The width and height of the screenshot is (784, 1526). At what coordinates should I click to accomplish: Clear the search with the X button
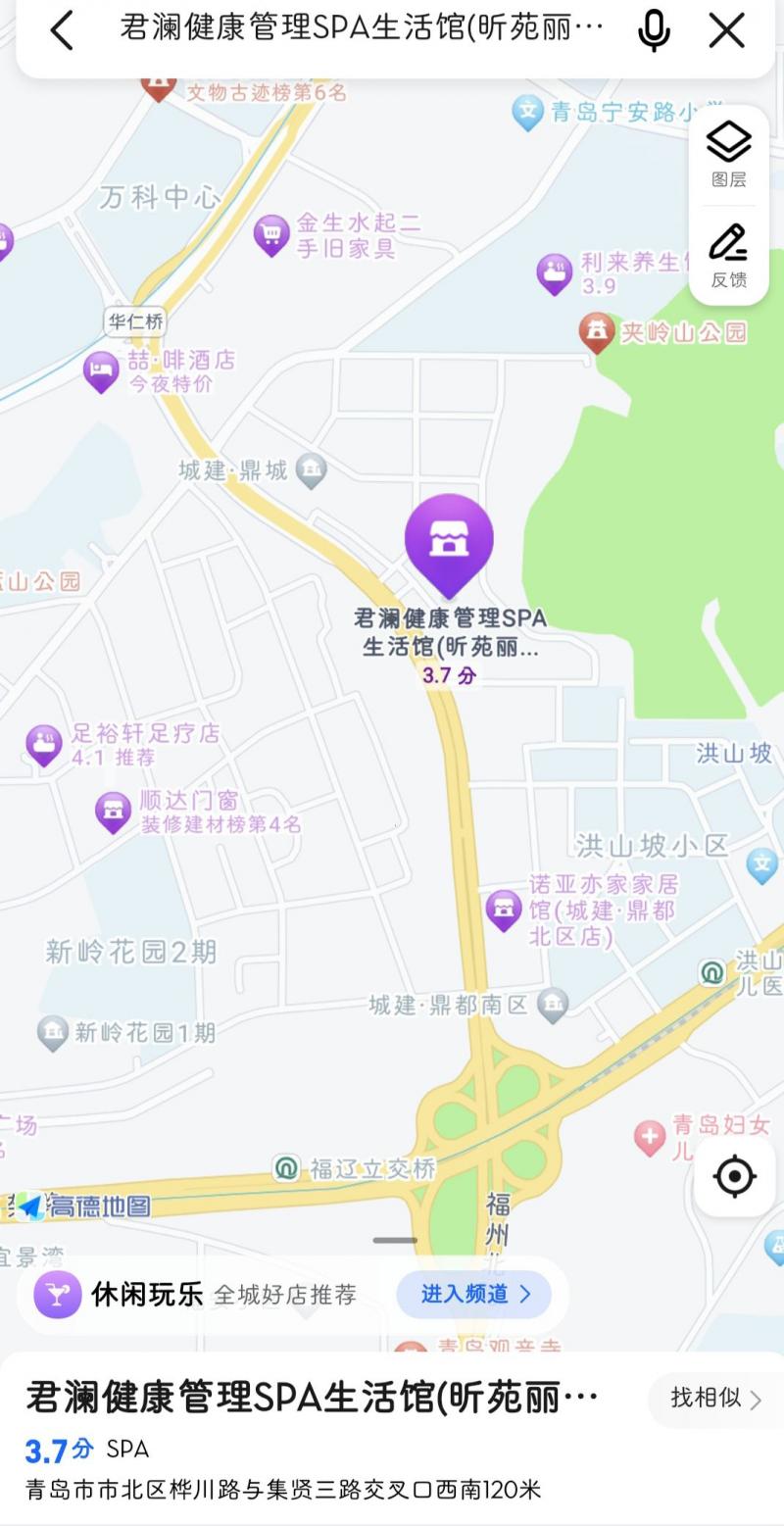tap(726, 29)
